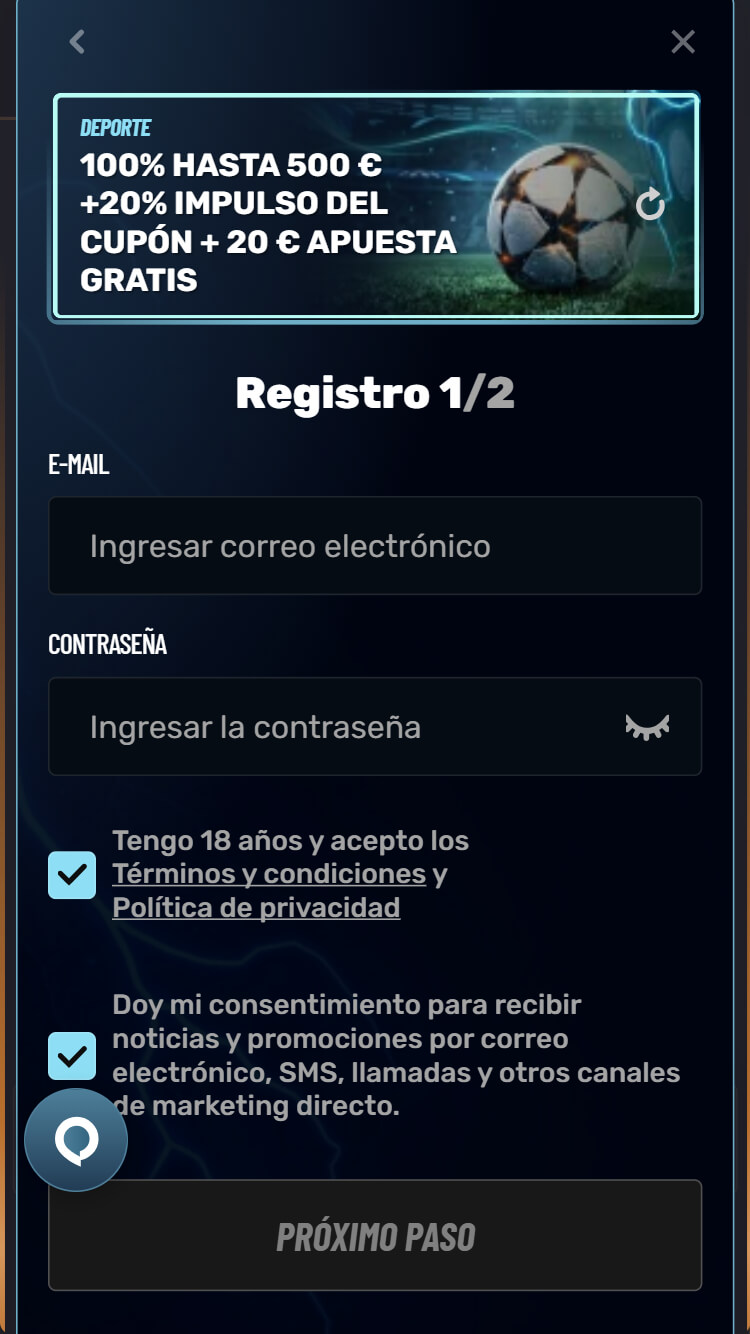
Task: Close the registration dialog
Action: (683, 41)
